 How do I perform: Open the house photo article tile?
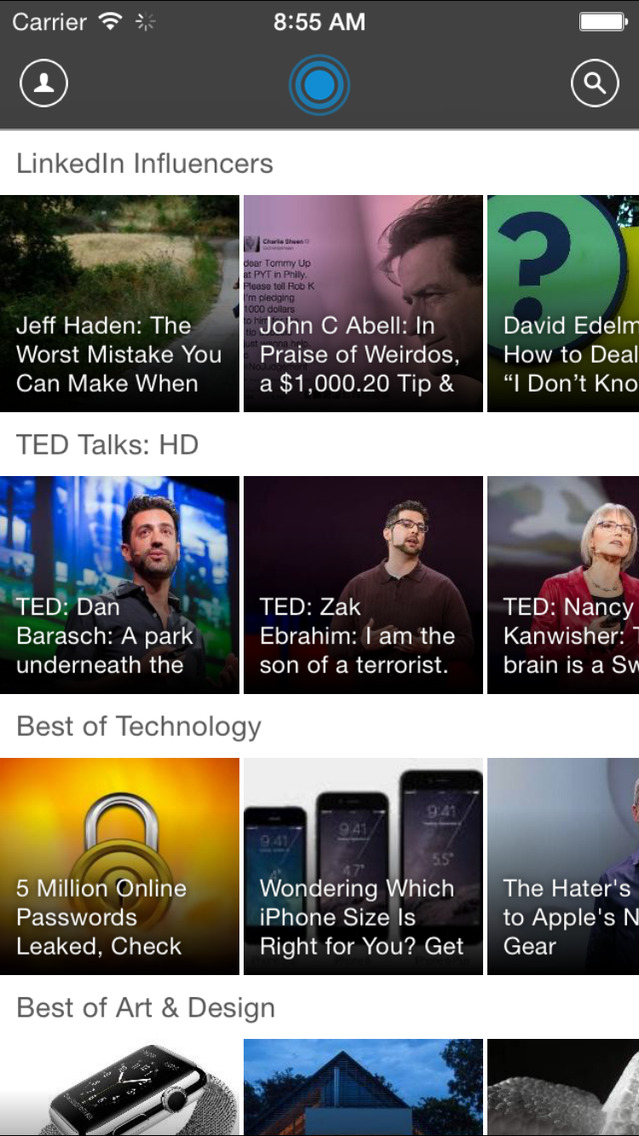click(x=363, y=1088)
